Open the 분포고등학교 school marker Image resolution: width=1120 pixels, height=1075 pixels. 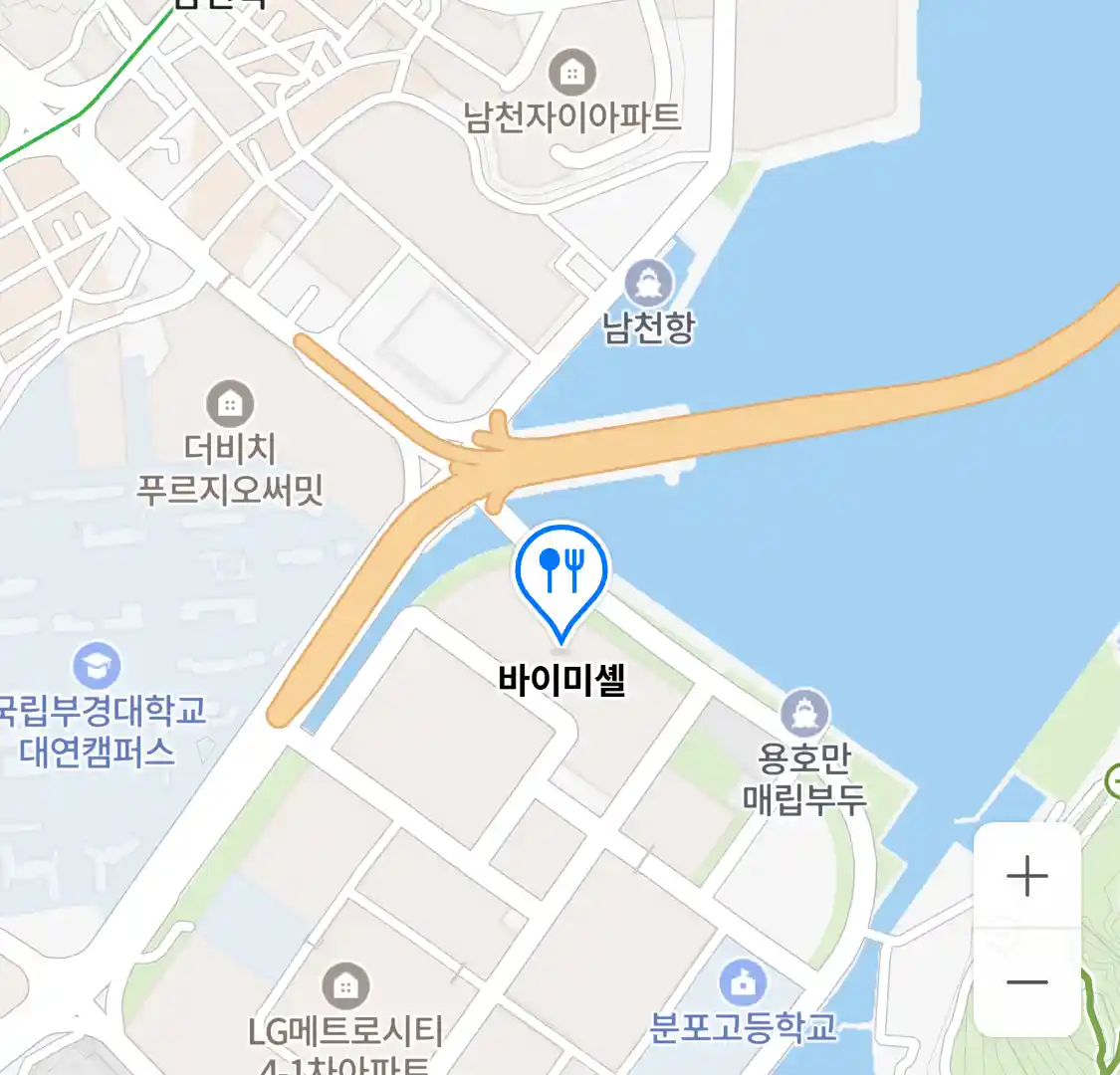click(x=743, y=982)
